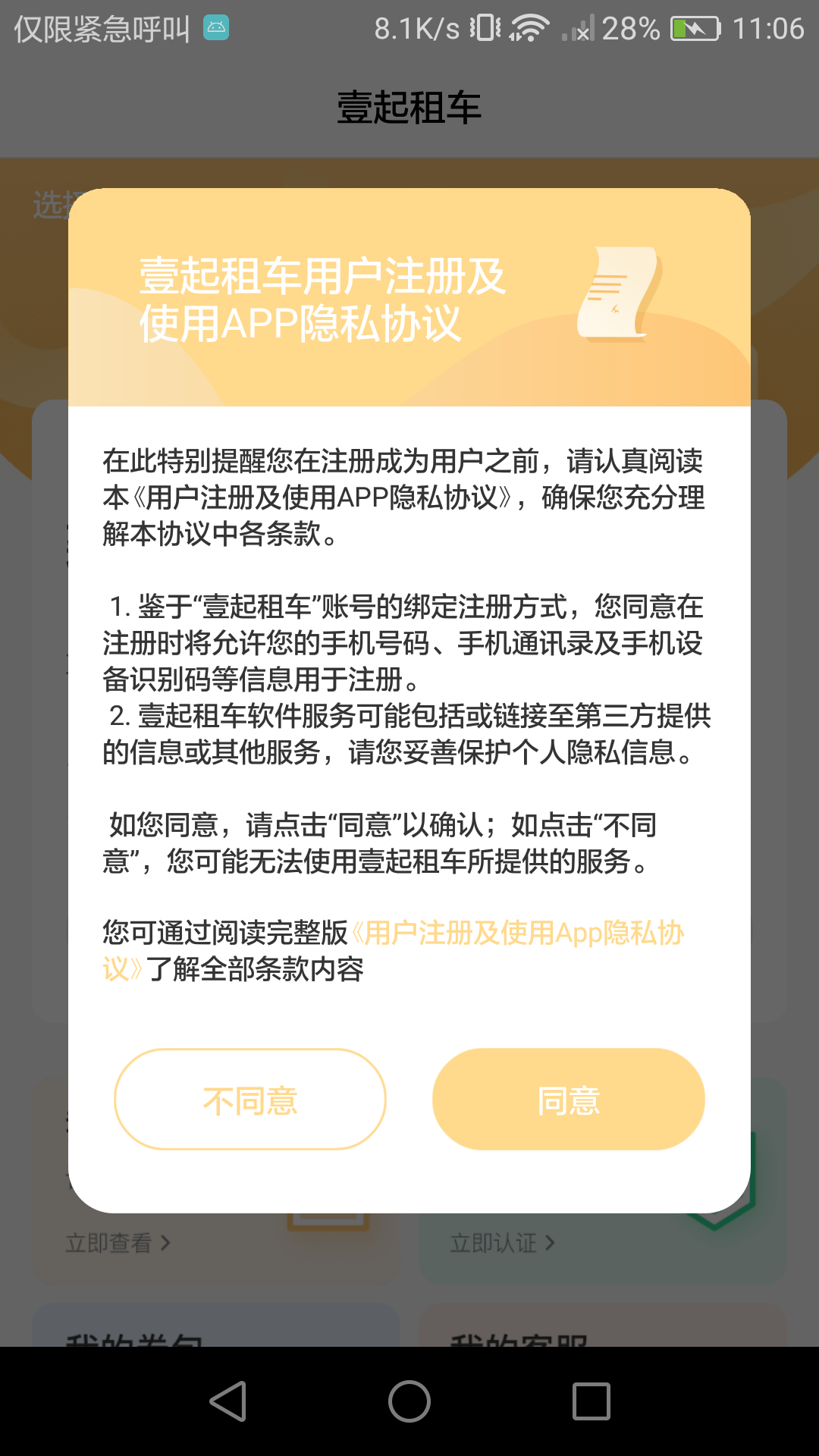Decline with the 不同意 button
Screen dimensions: 819x1456
click(x=249, y=1100)
